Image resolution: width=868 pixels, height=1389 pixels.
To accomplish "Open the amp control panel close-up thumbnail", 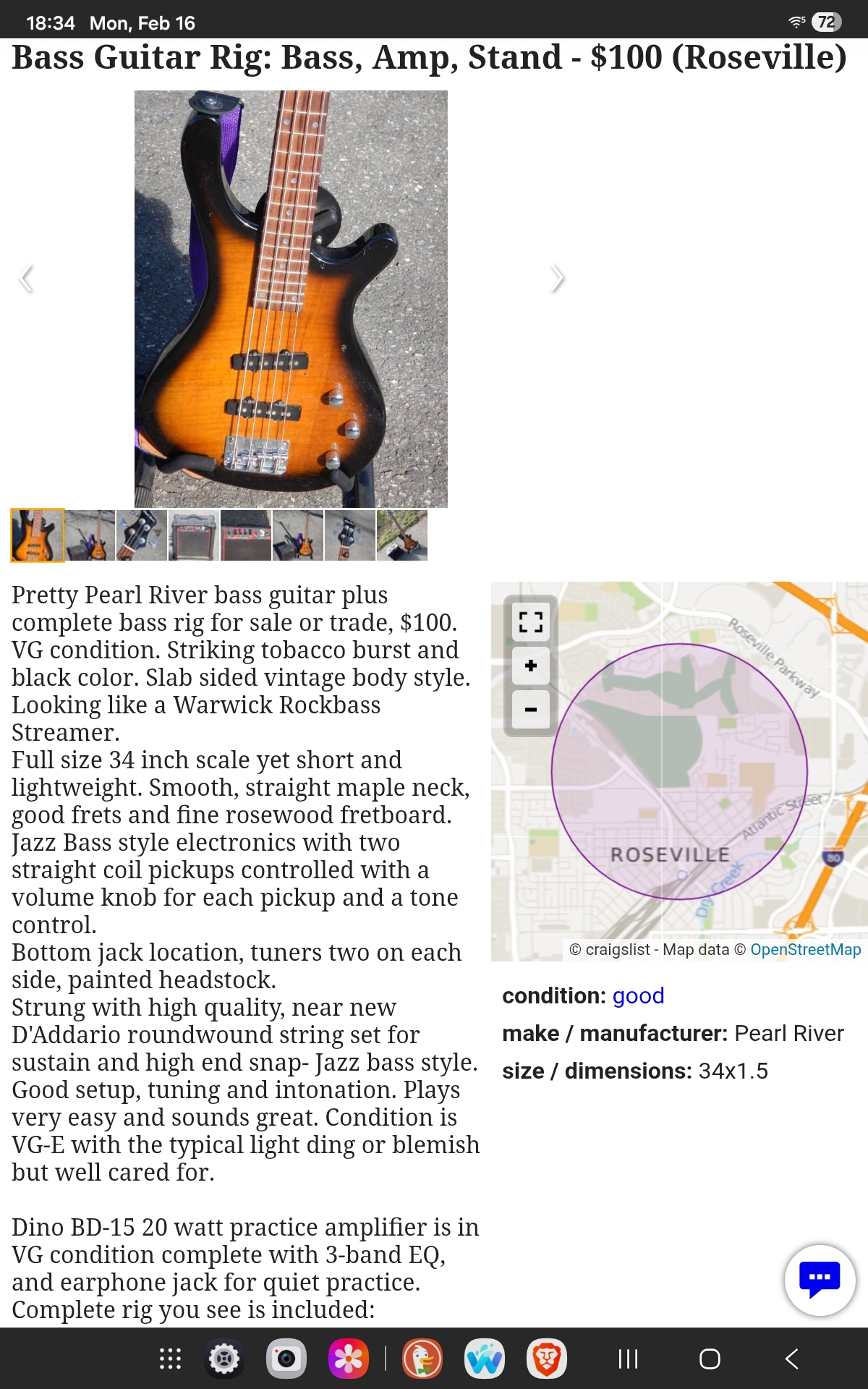I will [x=246, y=535].
